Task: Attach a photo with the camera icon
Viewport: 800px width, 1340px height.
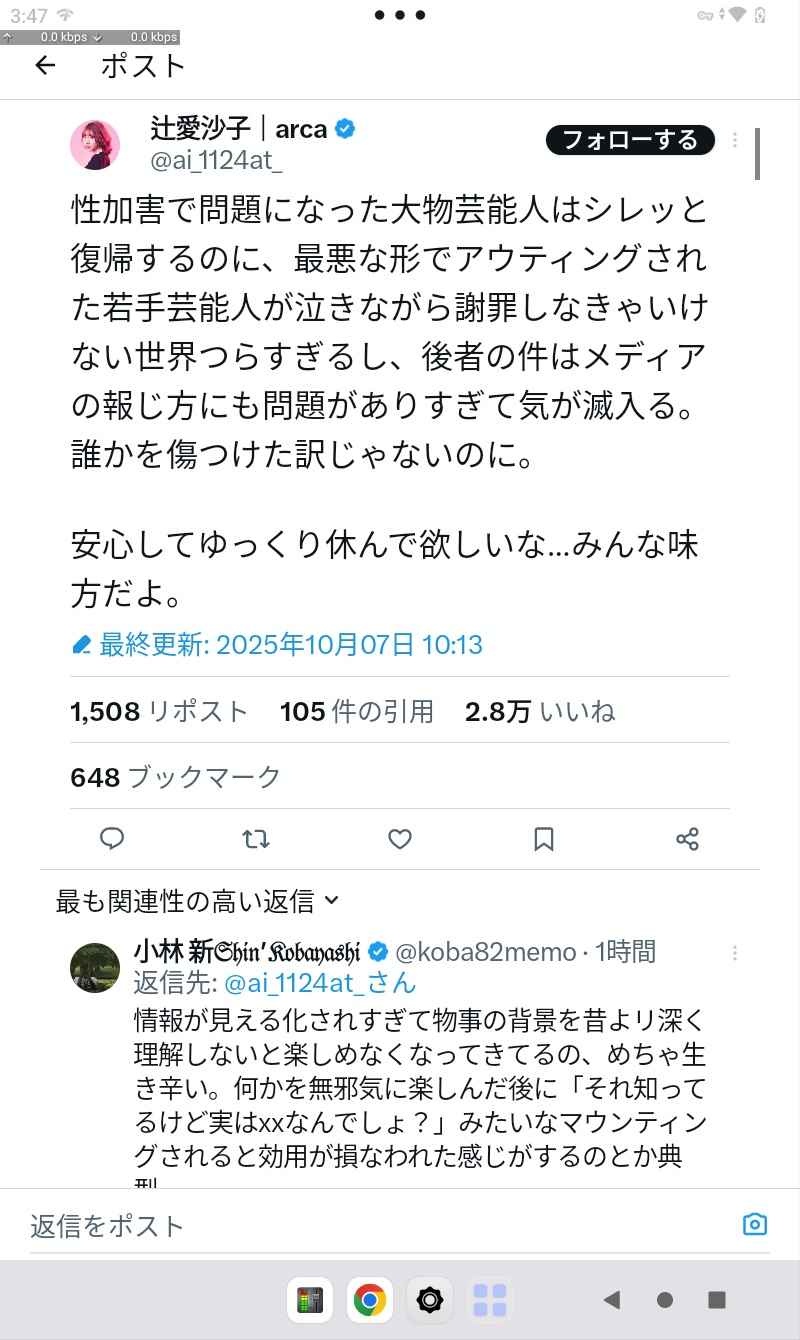Action: pos(755,1224)
